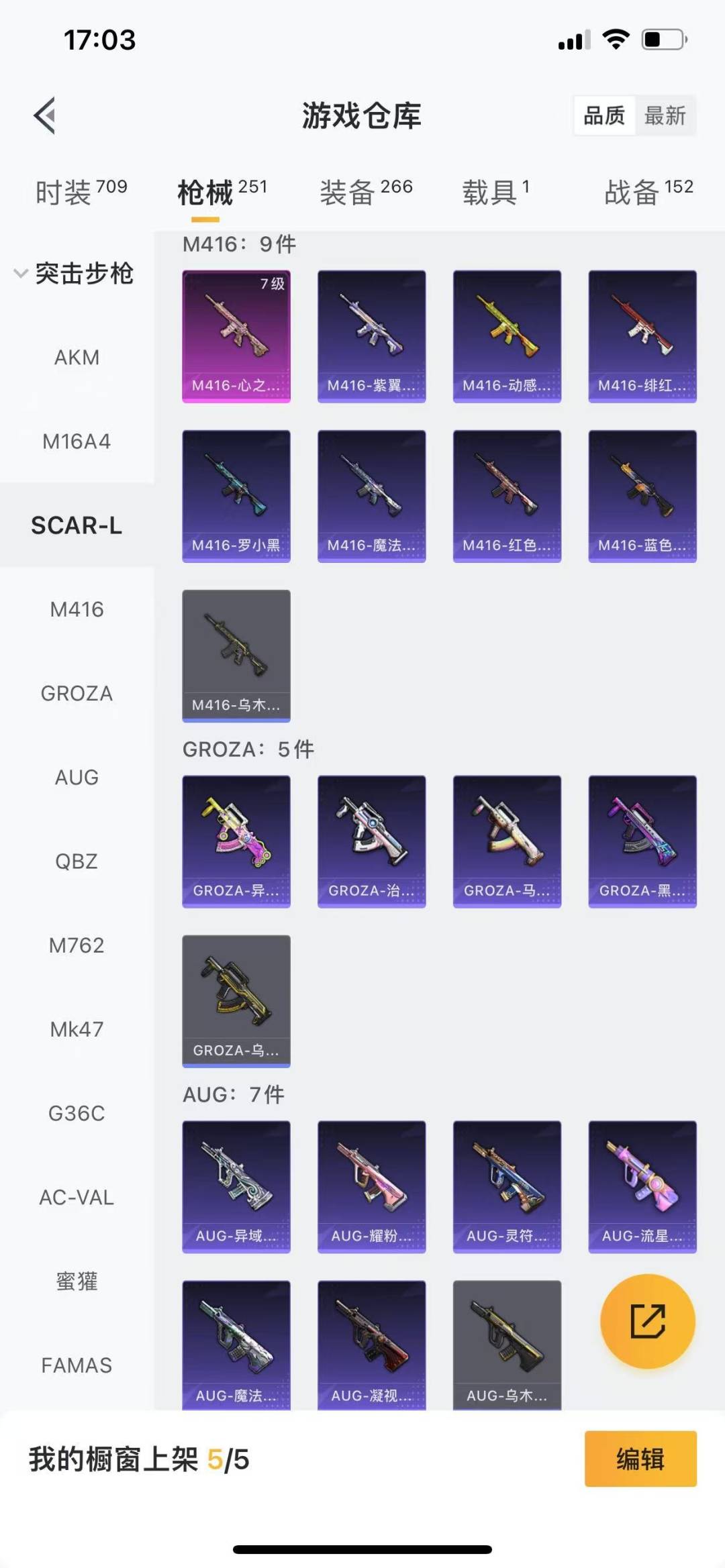Open the M416-罗小黑 skin

(236, 496)
